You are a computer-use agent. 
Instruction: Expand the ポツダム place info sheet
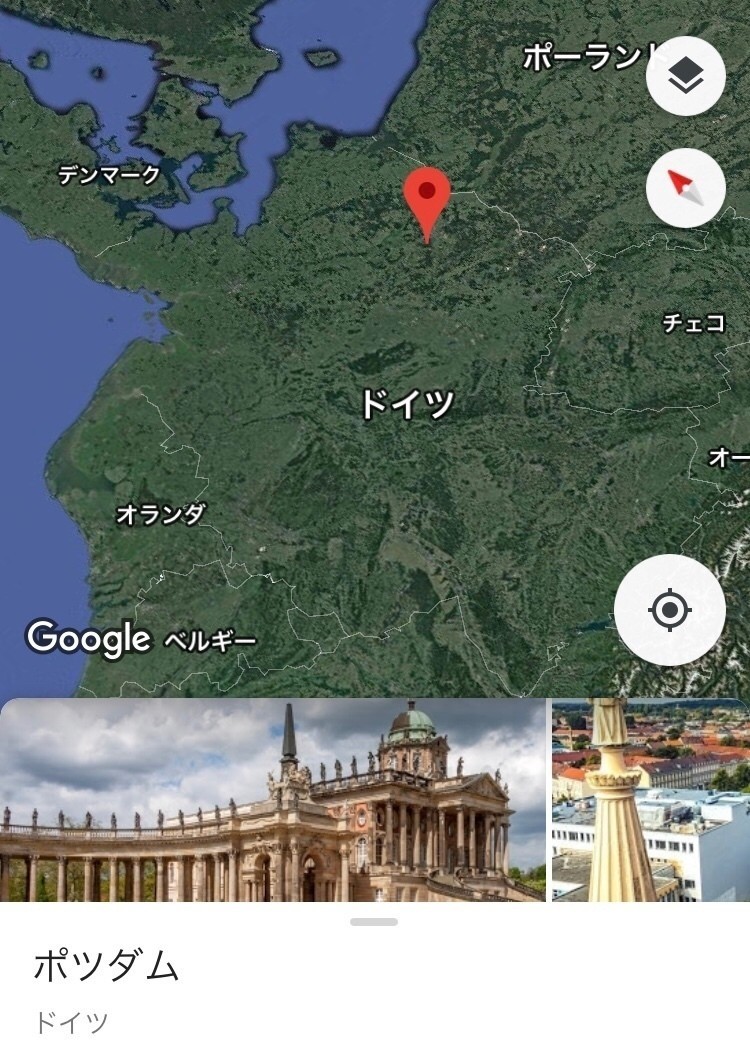coord(374,922)
